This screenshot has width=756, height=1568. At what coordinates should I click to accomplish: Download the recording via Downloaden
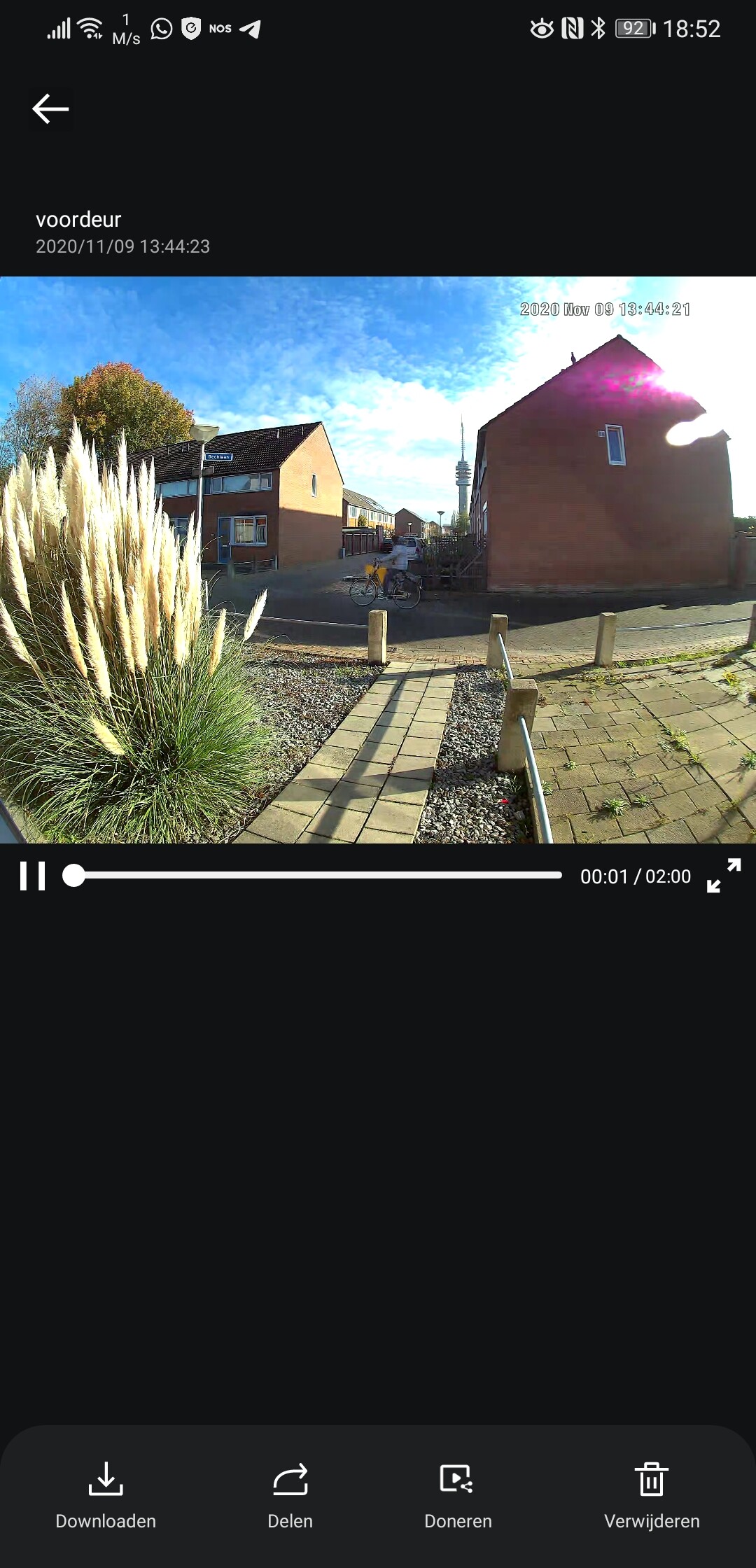tap(106, 1494)
